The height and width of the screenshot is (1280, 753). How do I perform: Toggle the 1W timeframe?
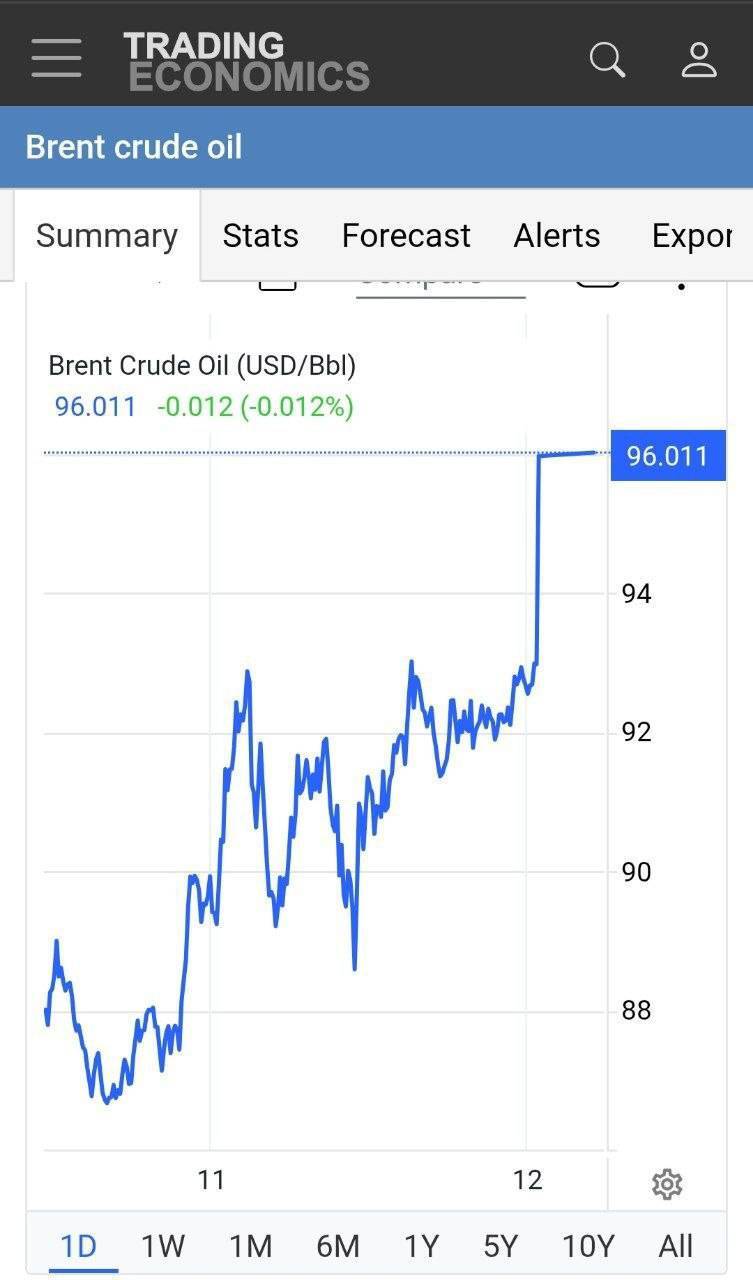pos(163,1246)
